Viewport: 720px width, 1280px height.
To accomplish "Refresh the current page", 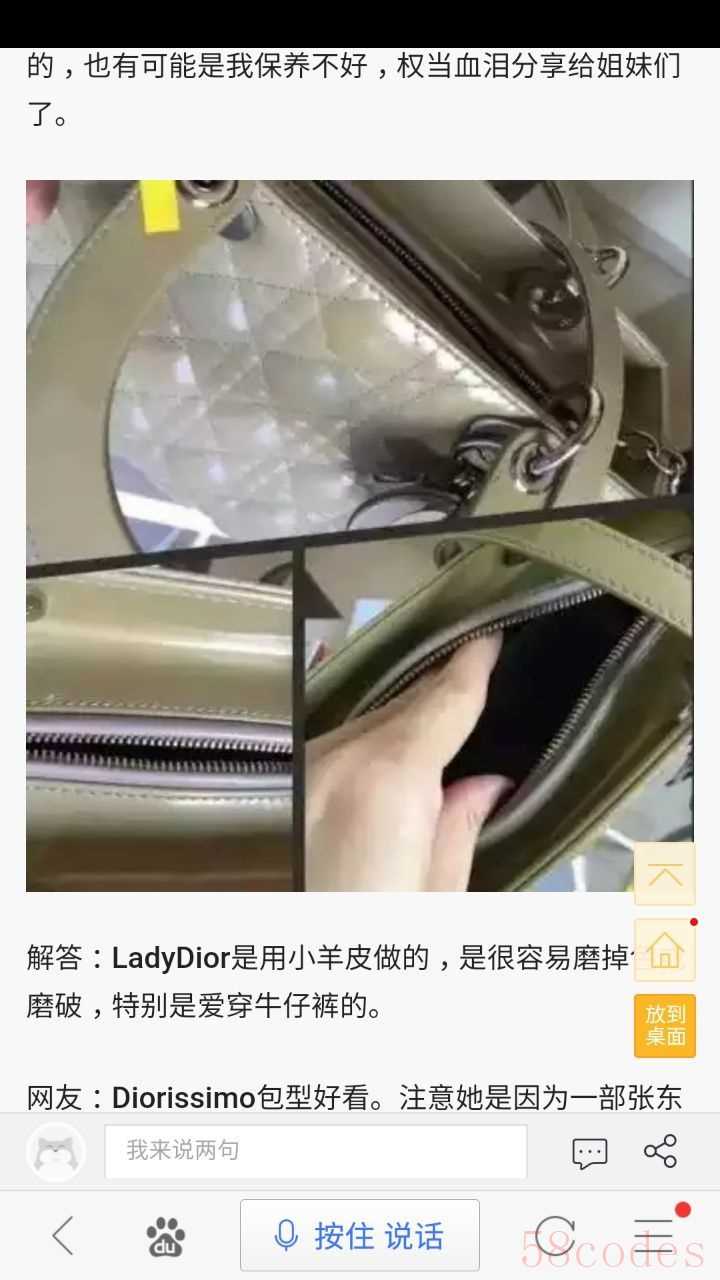I will 555,1236.
